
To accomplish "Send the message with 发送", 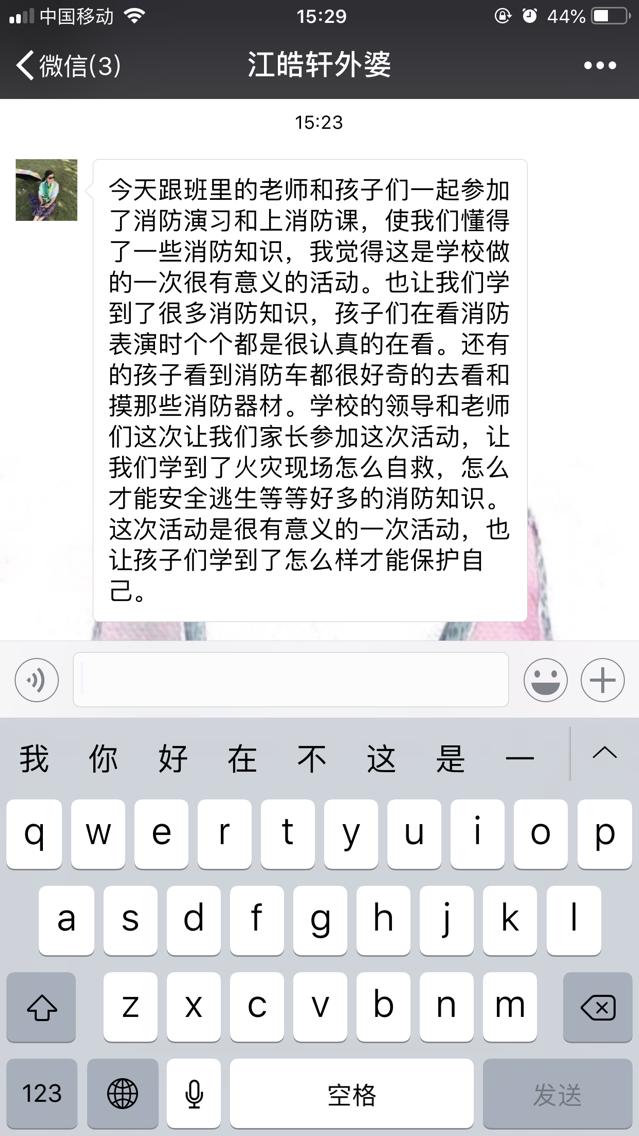I will click(557, 1094).
